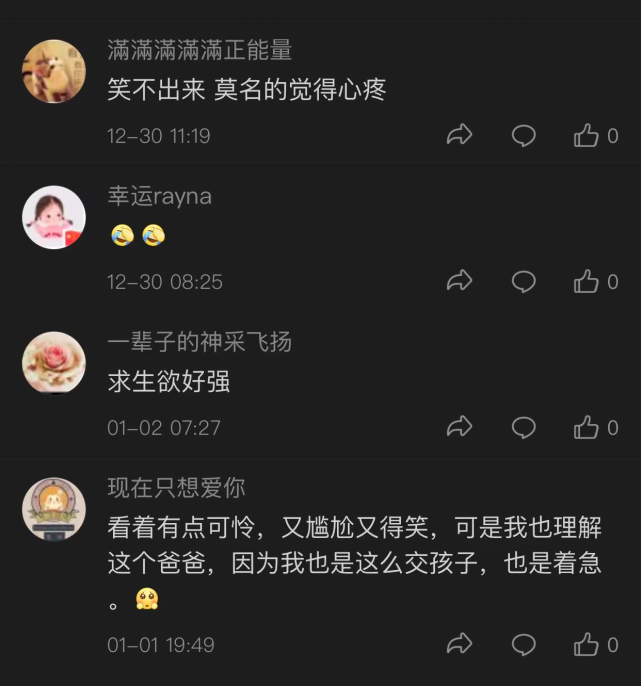This screenshot has width=641, height=686.
Task: Reply to 一辈子的神采飞扬's comment
Action: click(x=524, y=428)
